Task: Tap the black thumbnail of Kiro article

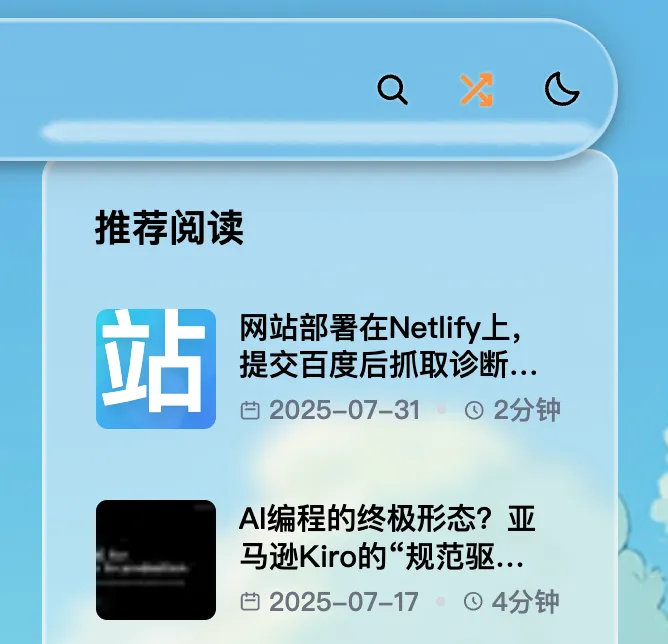Action: pyautogui.click(x=156, y=560)
